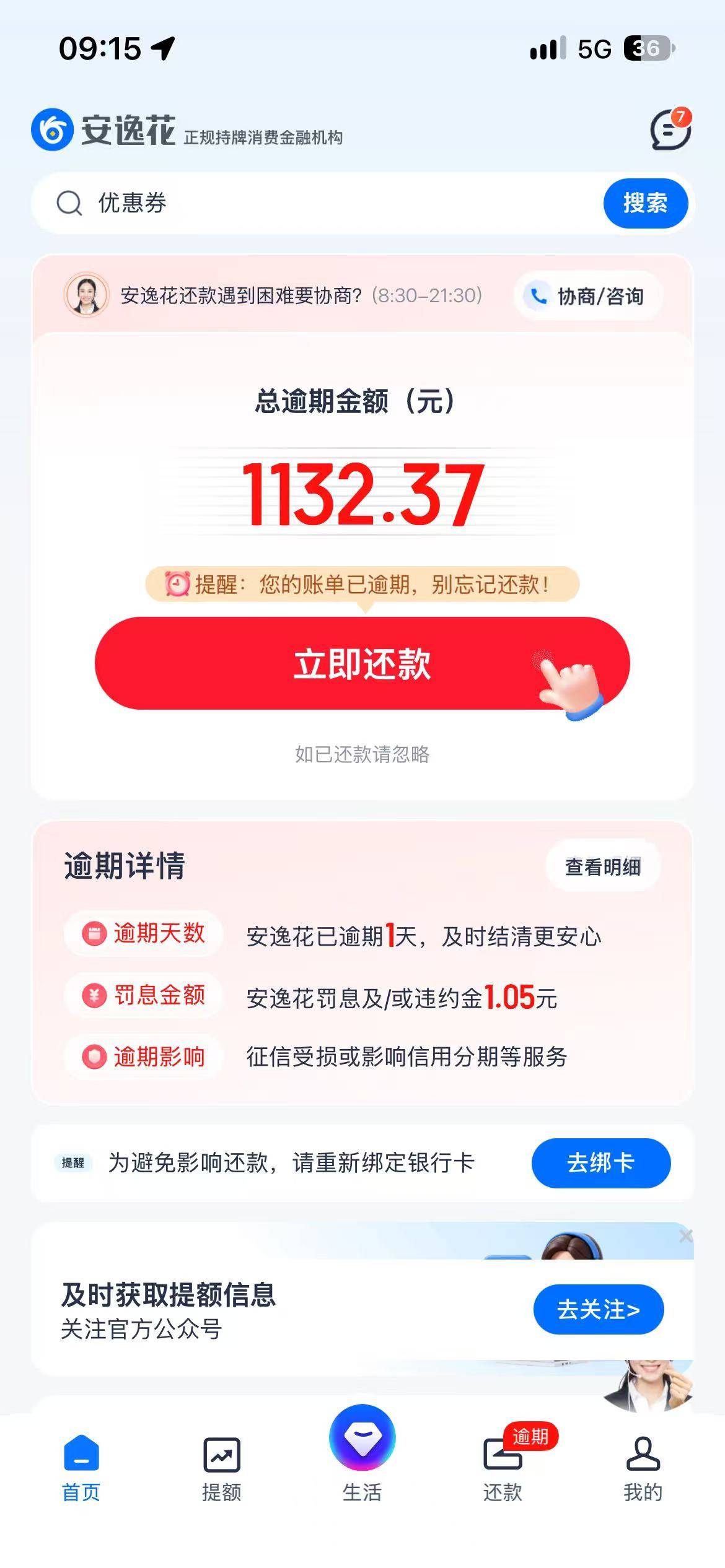The image size is (725, 1568).
Task: Open the messages icon with 7 badge
Action: tap(671, 129)
